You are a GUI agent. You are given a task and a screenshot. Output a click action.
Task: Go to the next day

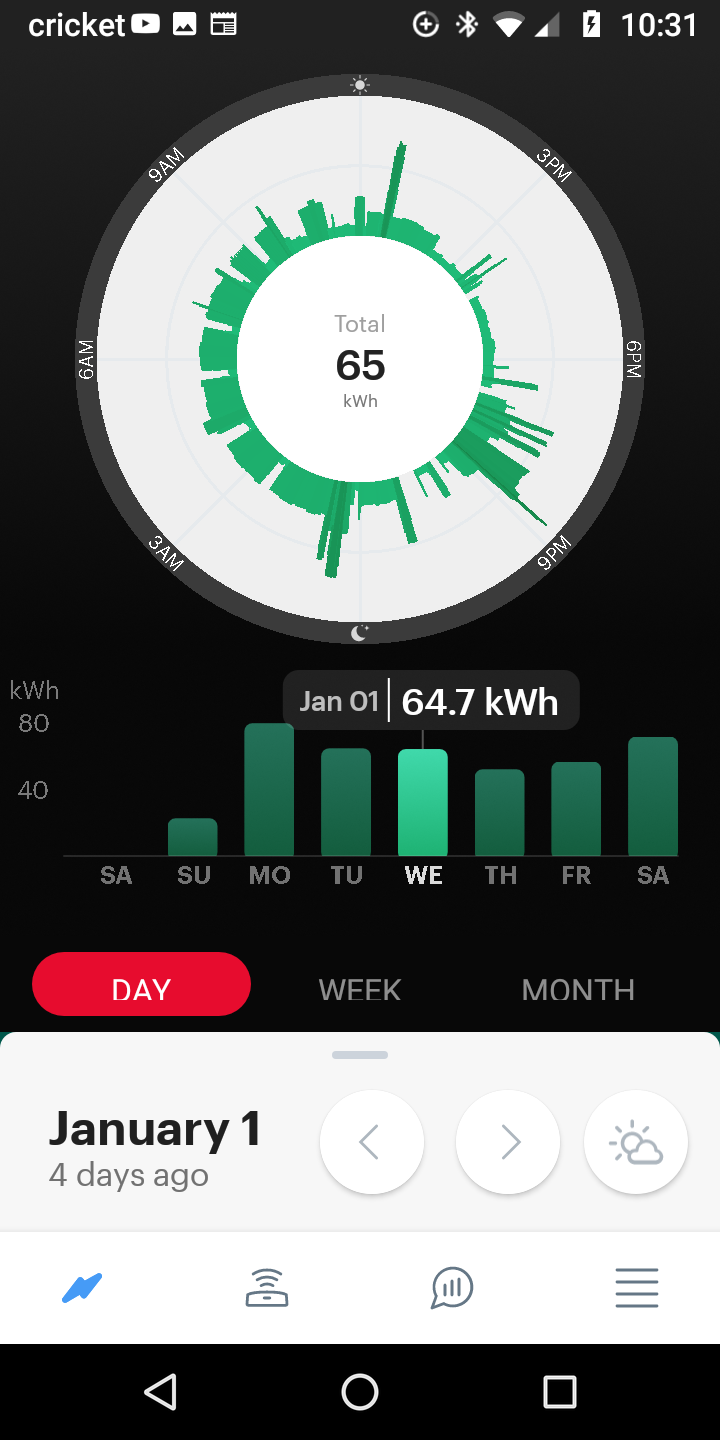(x=508, y=1142)
